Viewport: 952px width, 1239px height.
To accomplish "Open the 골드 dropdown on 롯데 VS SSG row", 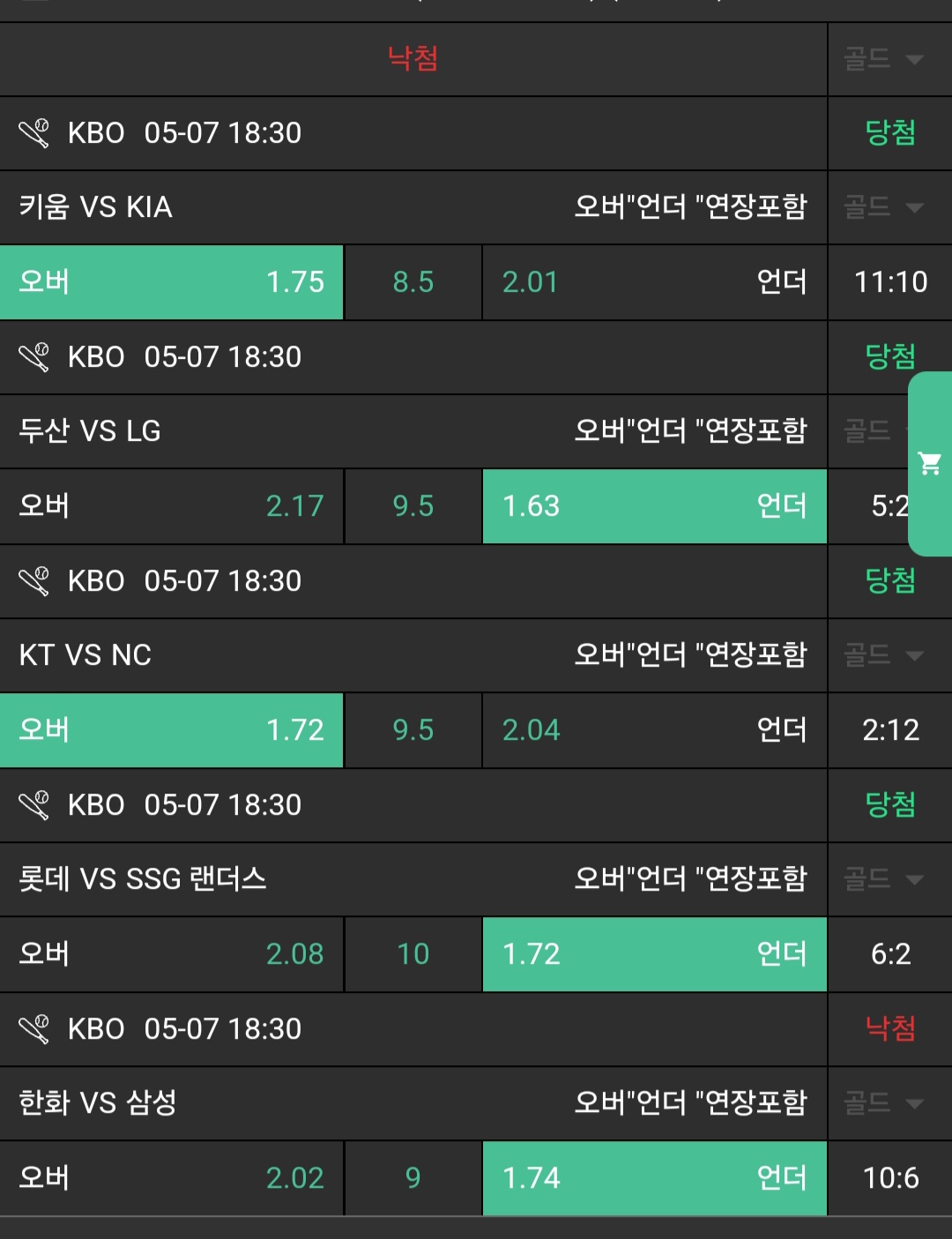I will [884, 879].
